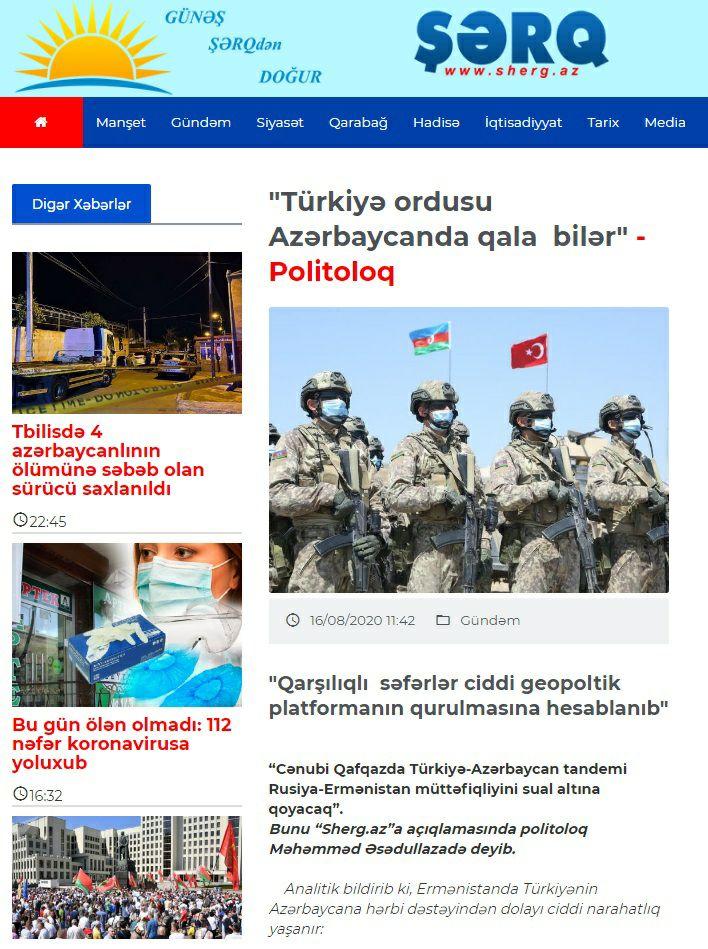Read the 112 nəfər koronavirusa yoluxub story

click(x=121, y=743)
